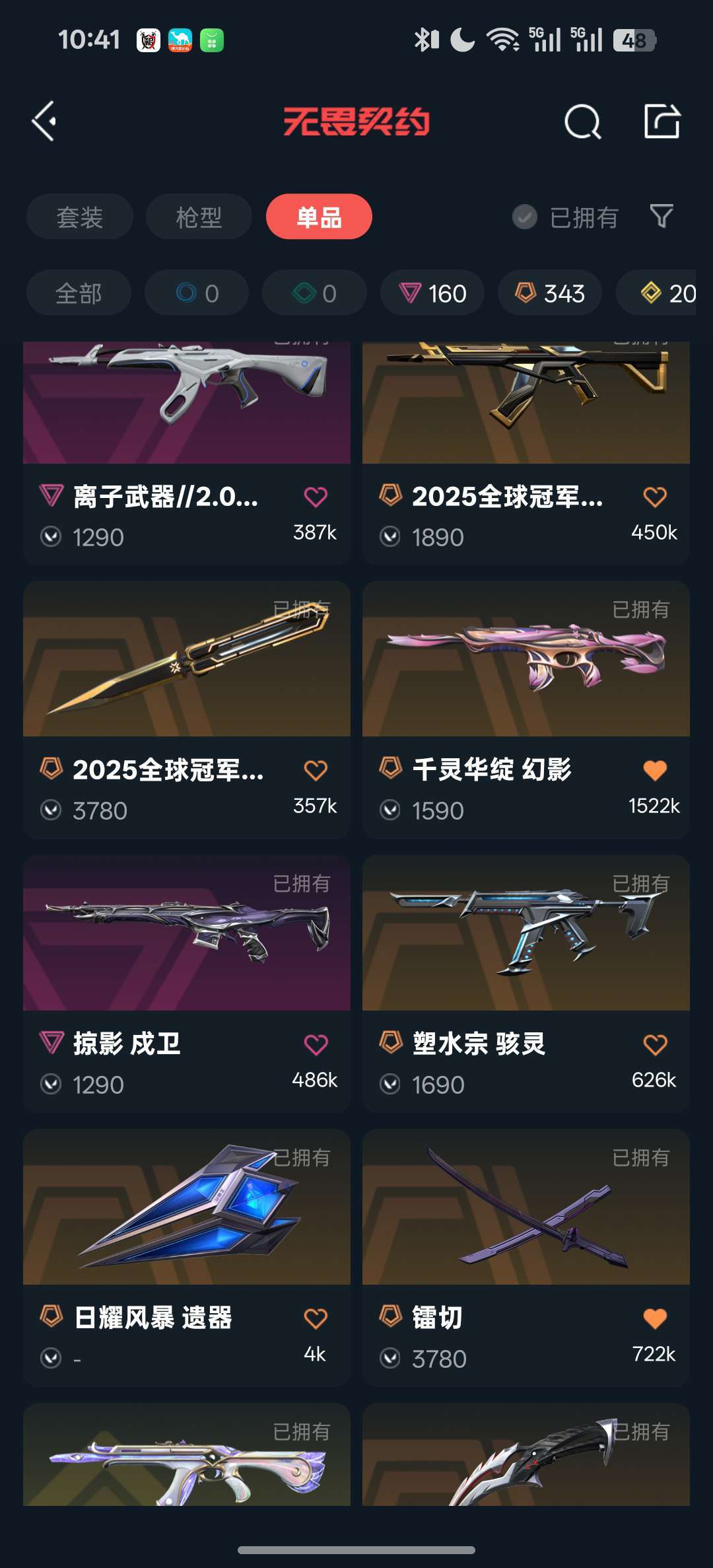Switch to the 套装 tab
Screen dimensions: 713x1568
point(79,217)
